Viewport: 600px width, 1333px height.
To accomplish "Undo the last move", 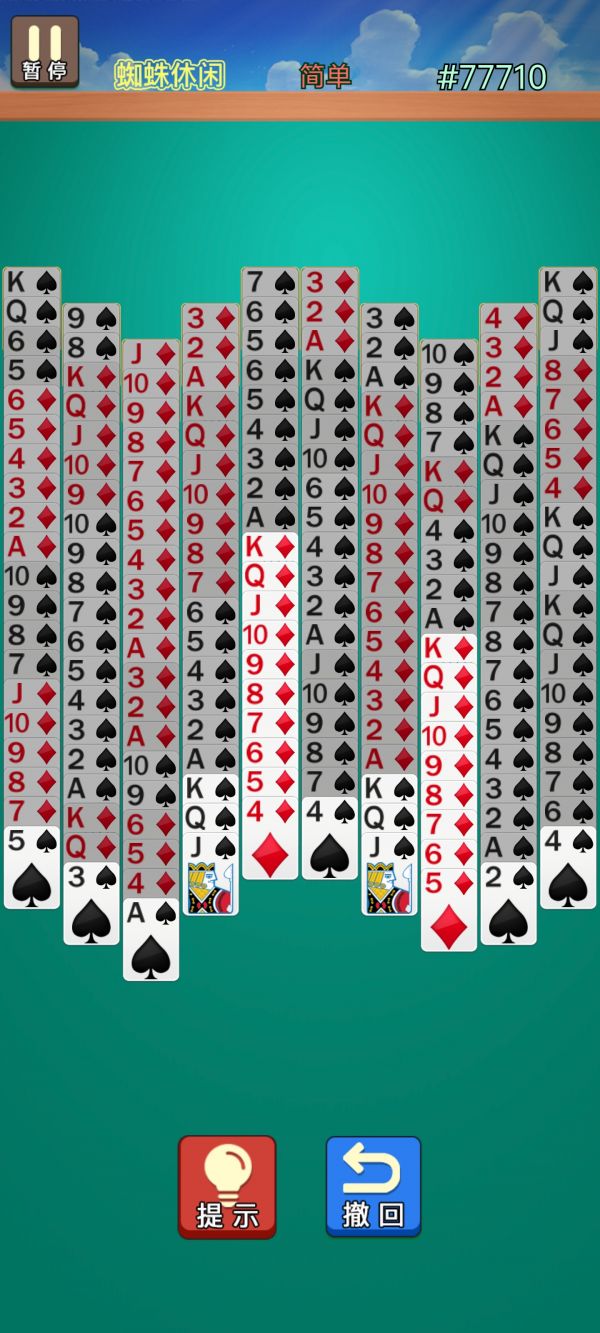I will click(x=373, y=1186).
